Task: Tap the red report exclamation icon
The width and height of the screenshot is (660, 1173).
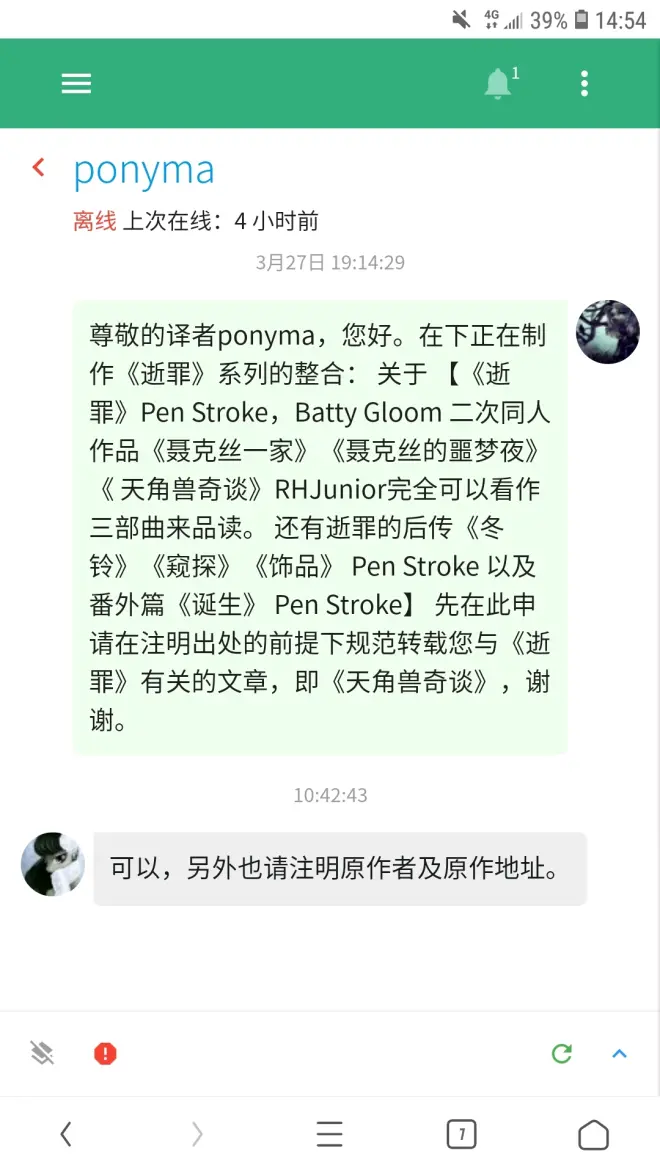Action: click(x=105, y=1053)
